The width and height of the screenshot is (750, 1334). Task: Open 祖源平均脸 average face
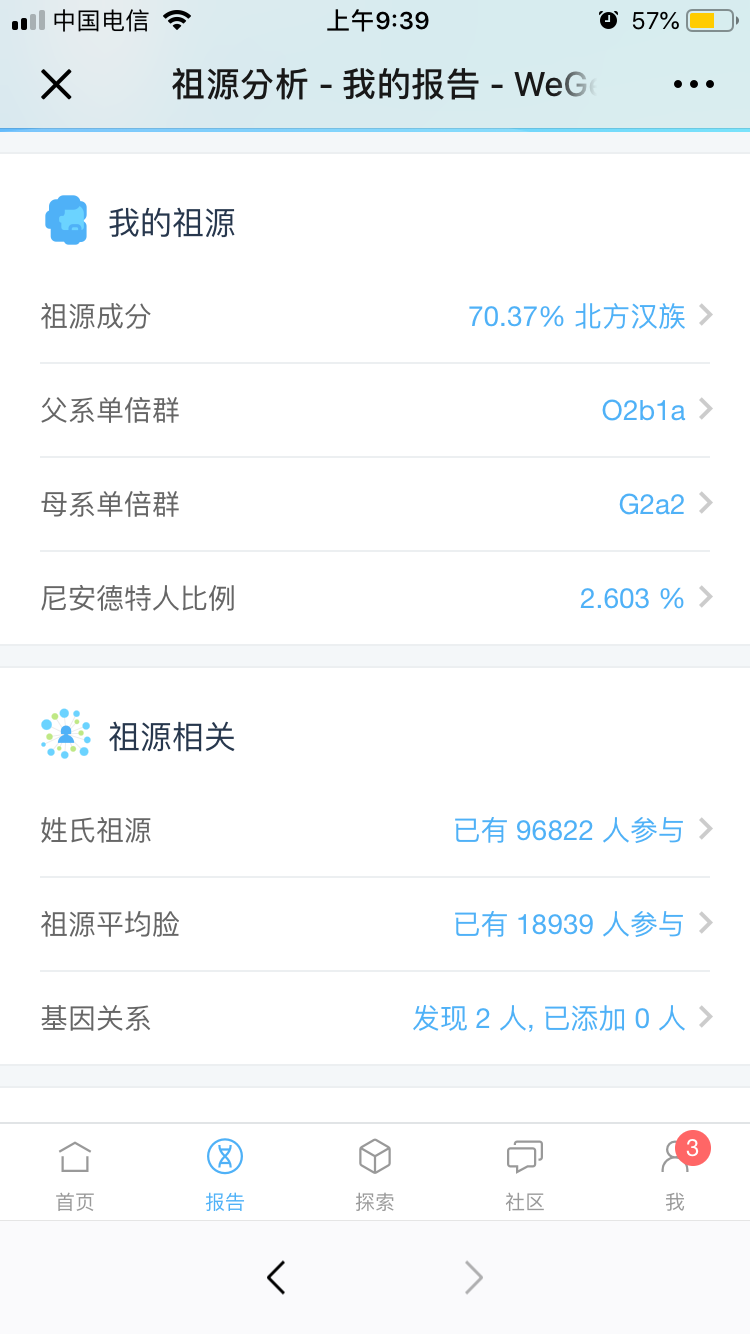pos(375,925)
